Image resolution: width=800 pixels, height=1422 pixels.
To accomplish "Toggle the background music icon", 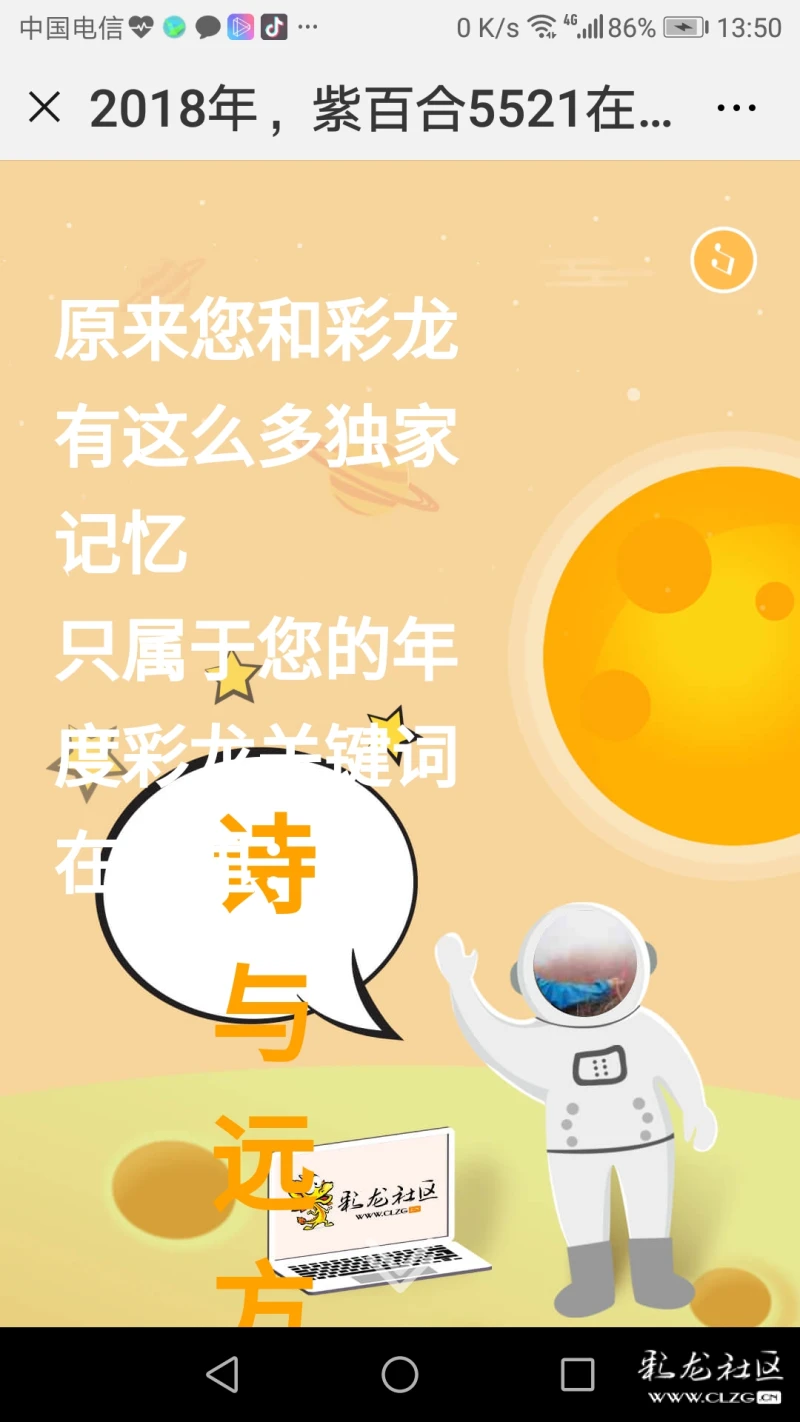I will click(x=723, y=261).
